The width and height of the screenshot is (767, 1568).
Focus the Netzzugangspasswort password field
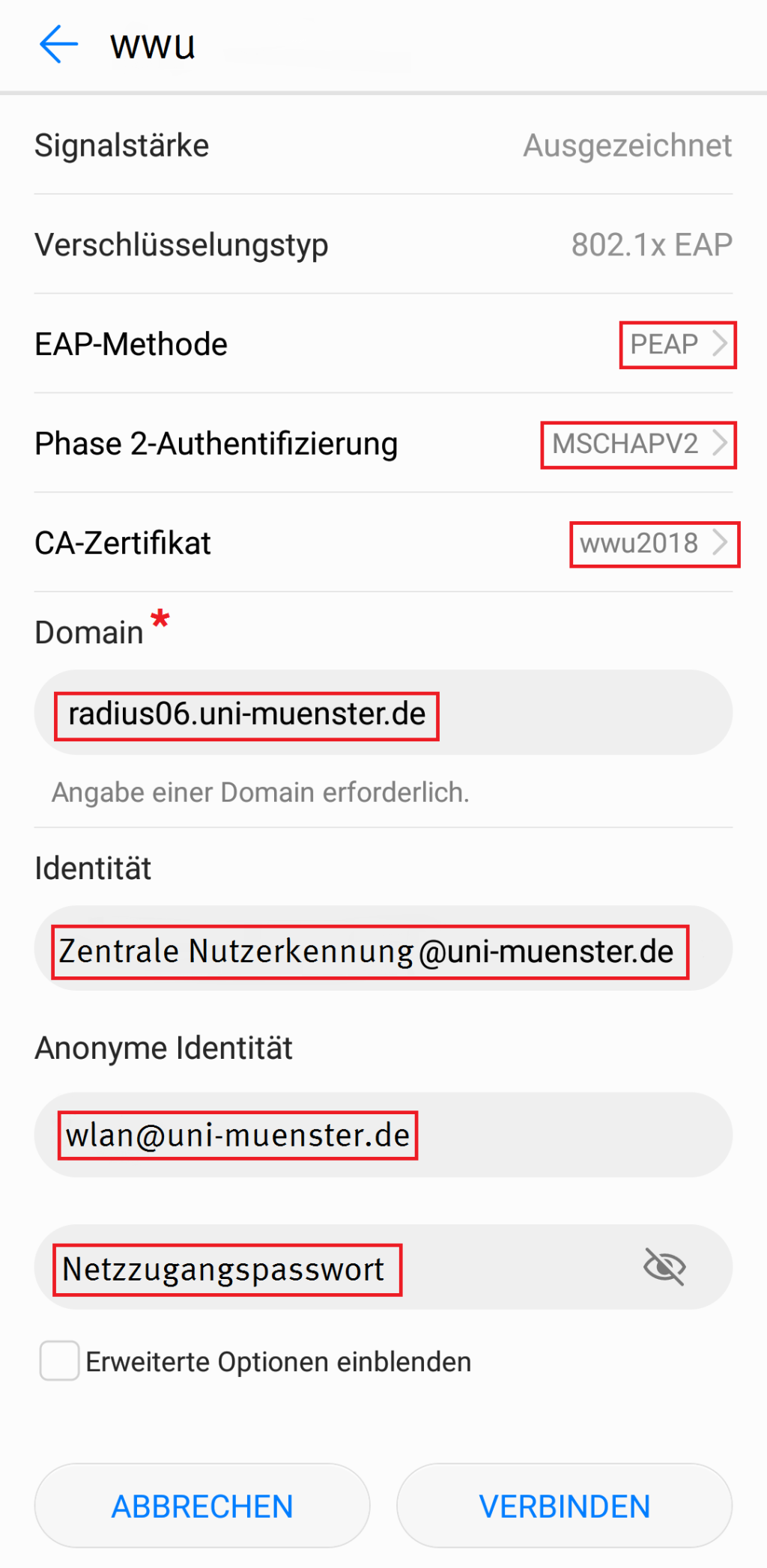point(330,1268)
